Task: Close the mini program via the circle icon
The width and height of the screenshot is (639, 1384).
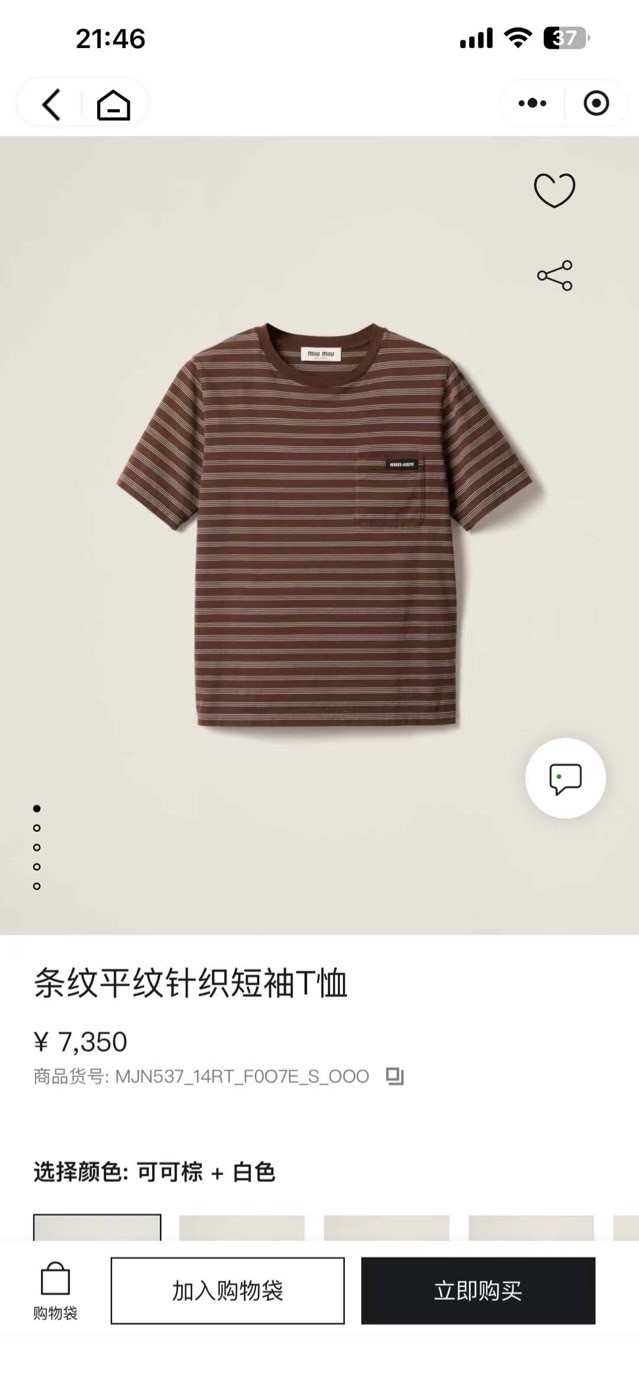Action: [596, 103]
